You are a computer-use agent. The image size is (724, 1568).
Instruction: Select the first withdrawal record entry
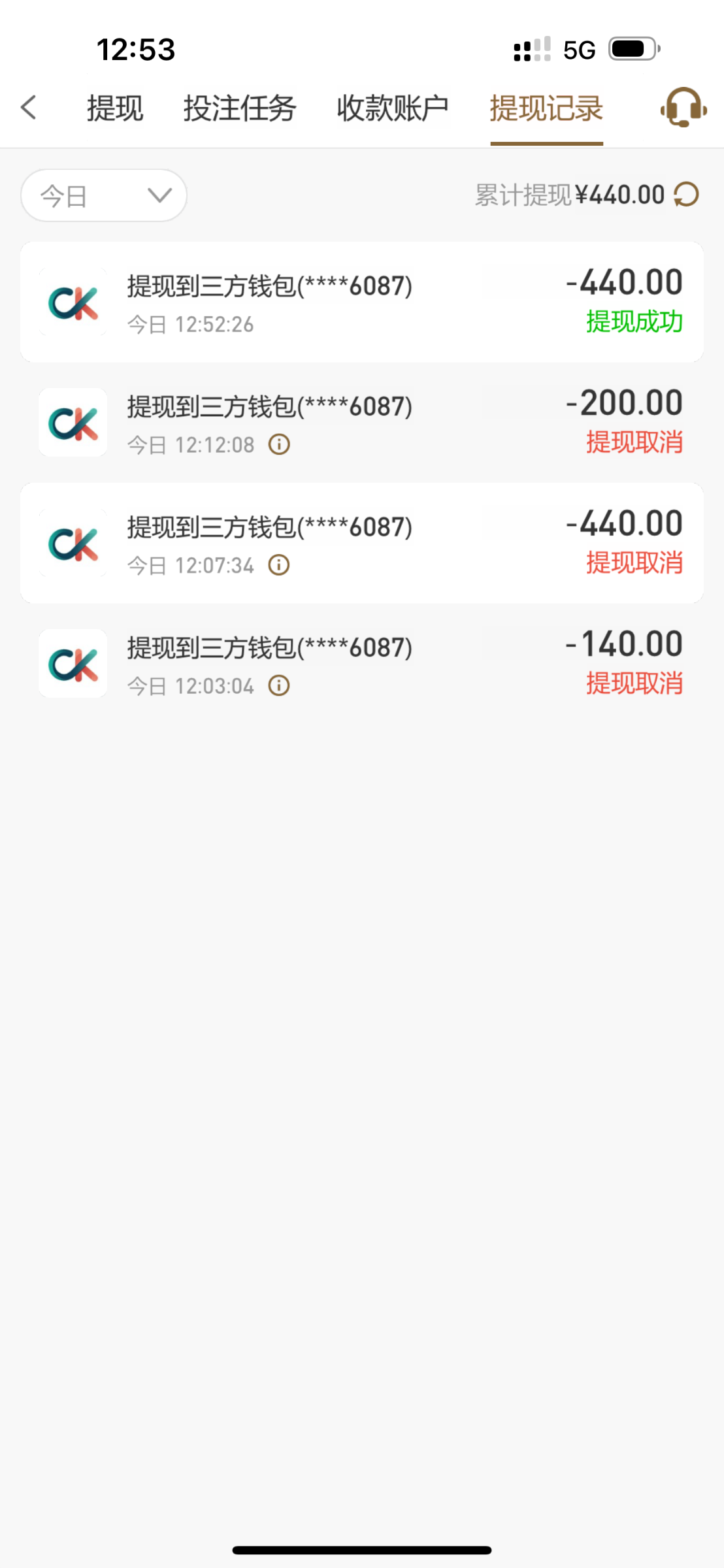[362, 301]
